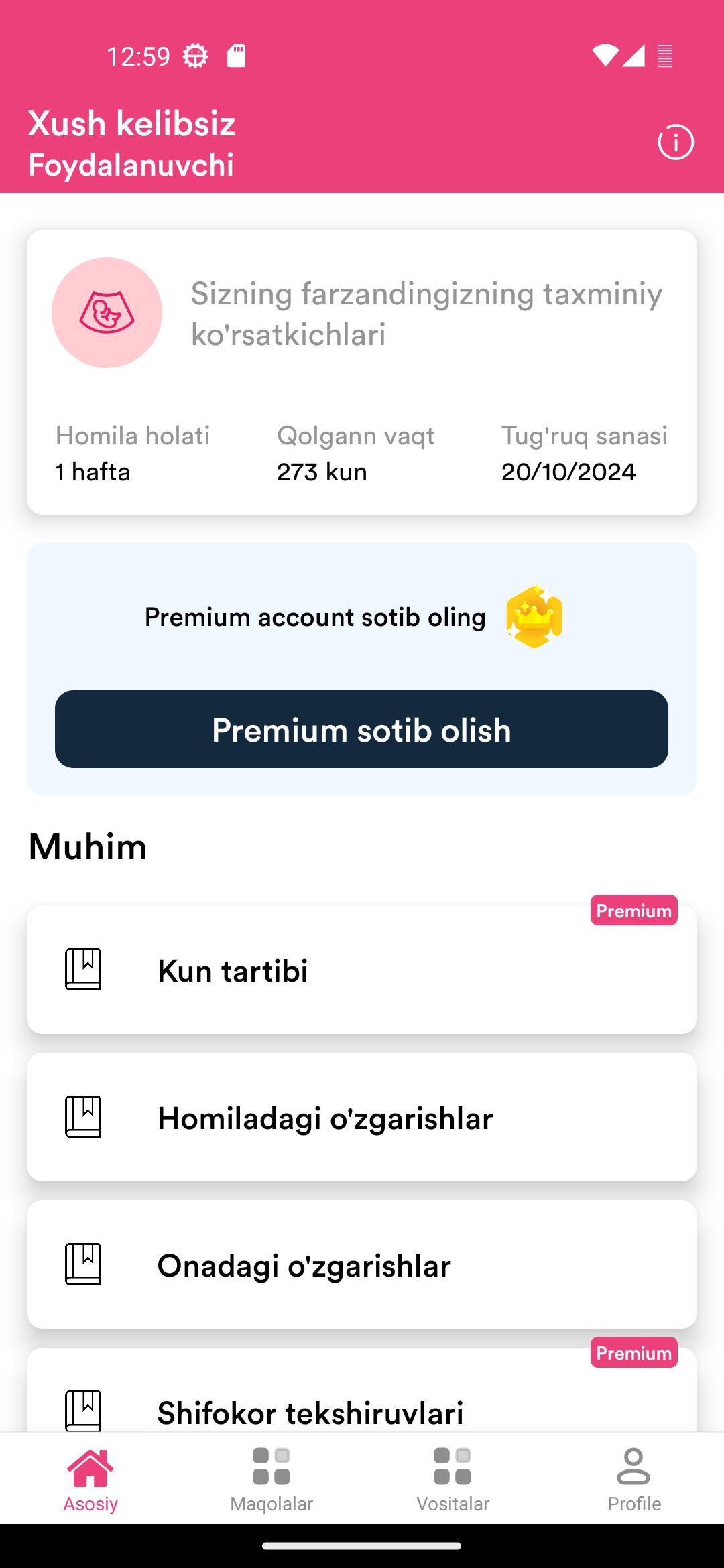Select the Asosiy home tab
The image size is (724, 1568).
pos(90,1480)
